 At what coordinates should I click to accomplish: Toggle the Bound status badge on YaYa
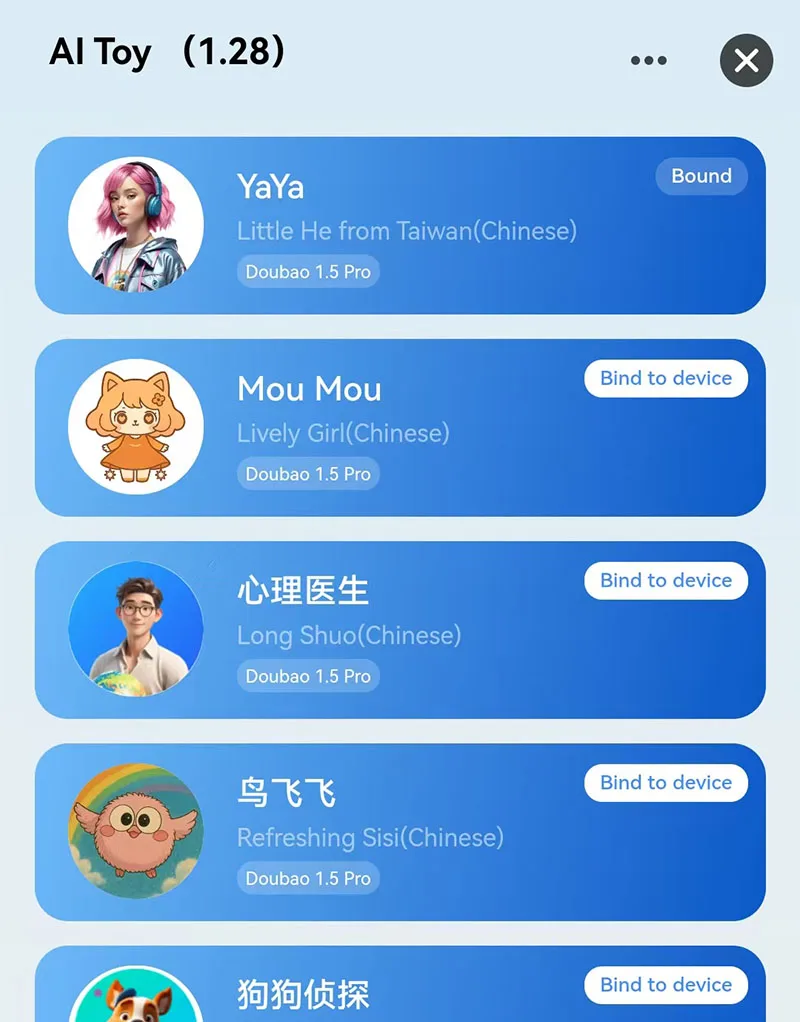click(x=701, y=176)
